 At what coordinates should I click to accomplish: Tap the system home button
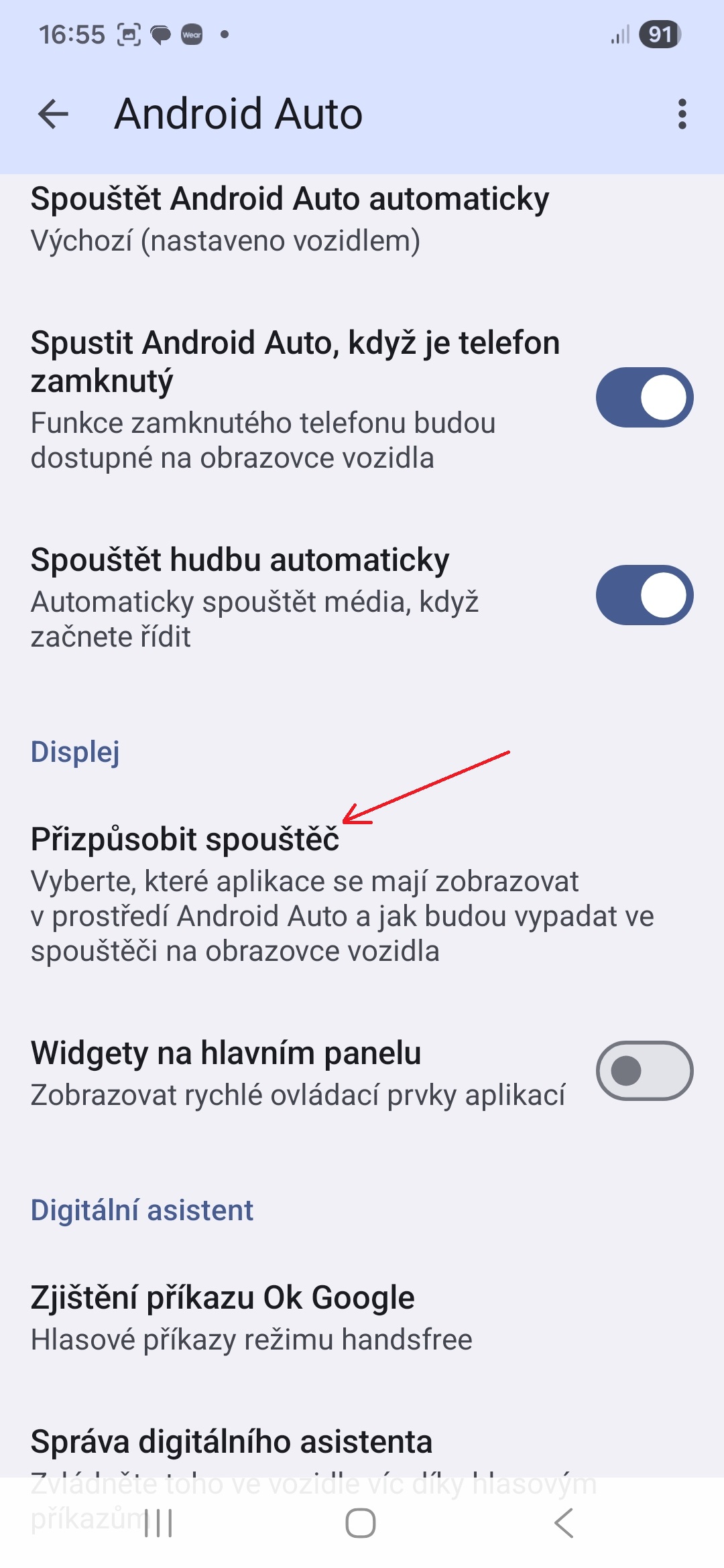[361, 1523]
